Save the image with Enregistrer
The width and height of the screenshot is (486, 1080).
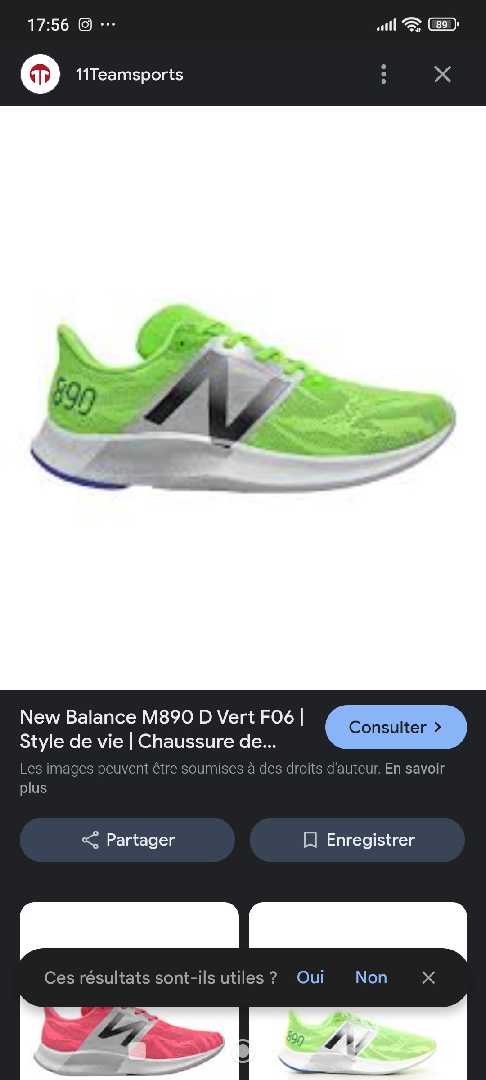(x=357, y=840)
